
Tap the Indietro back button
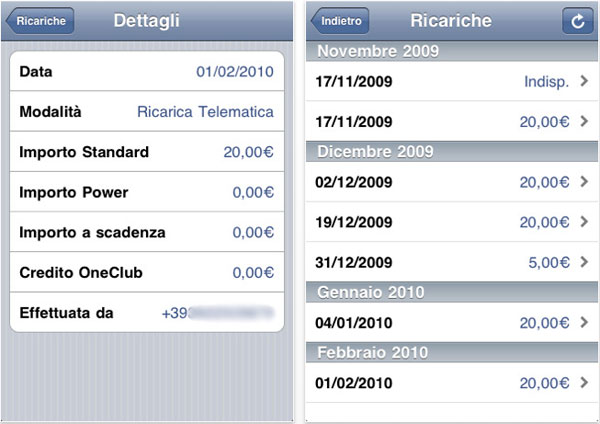pyautogui.click(x=341, y=20)
